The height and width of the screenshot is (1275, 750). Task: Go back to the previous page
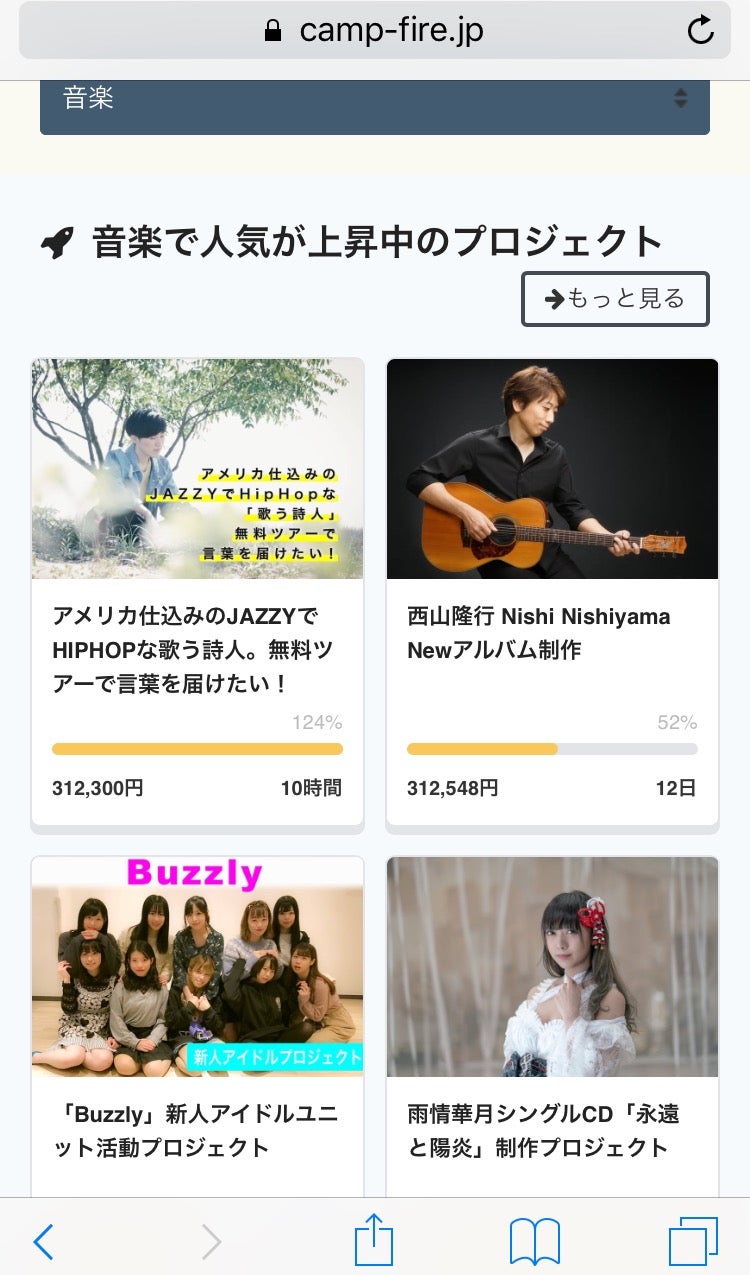tap(43, 1242)
